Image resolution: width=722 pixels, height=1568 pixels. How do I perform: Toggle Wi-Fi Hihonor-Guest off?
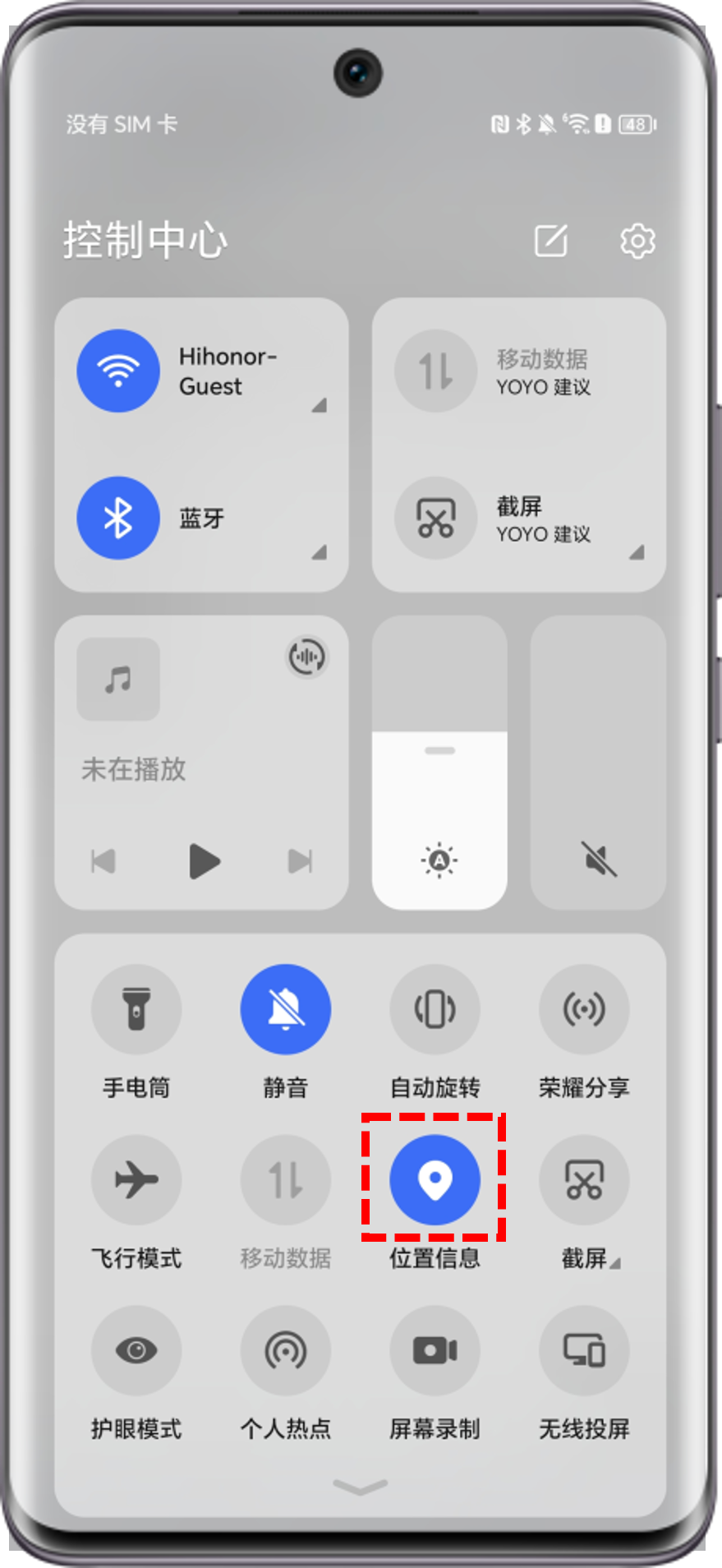point(118,371)
